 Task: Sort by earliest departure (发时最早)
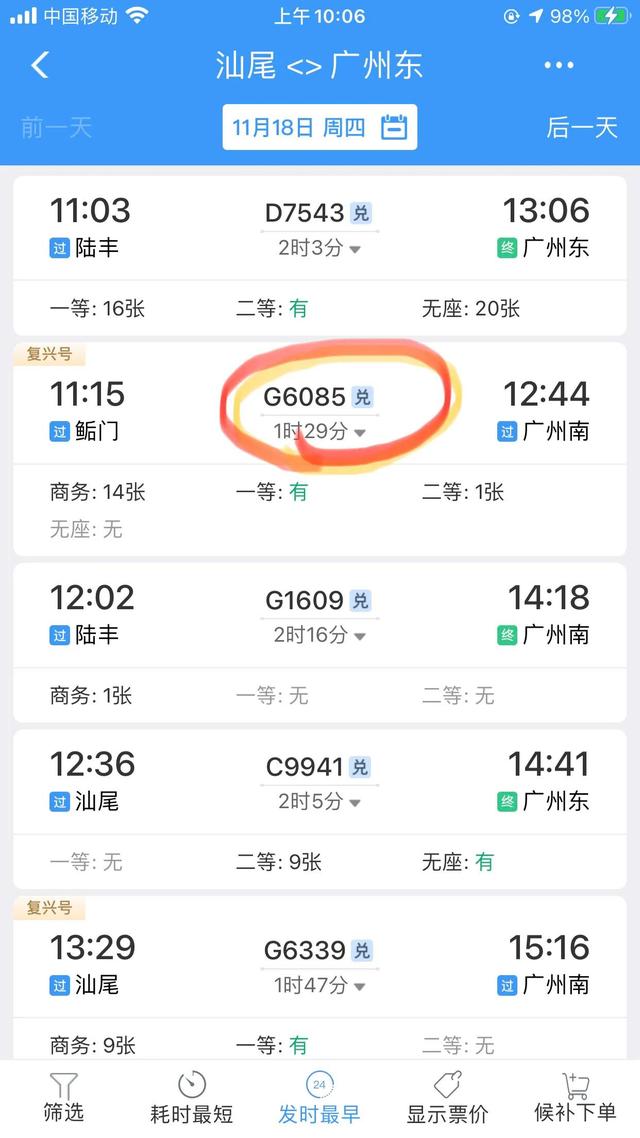pyautogui.click(x=319, y=1098)
